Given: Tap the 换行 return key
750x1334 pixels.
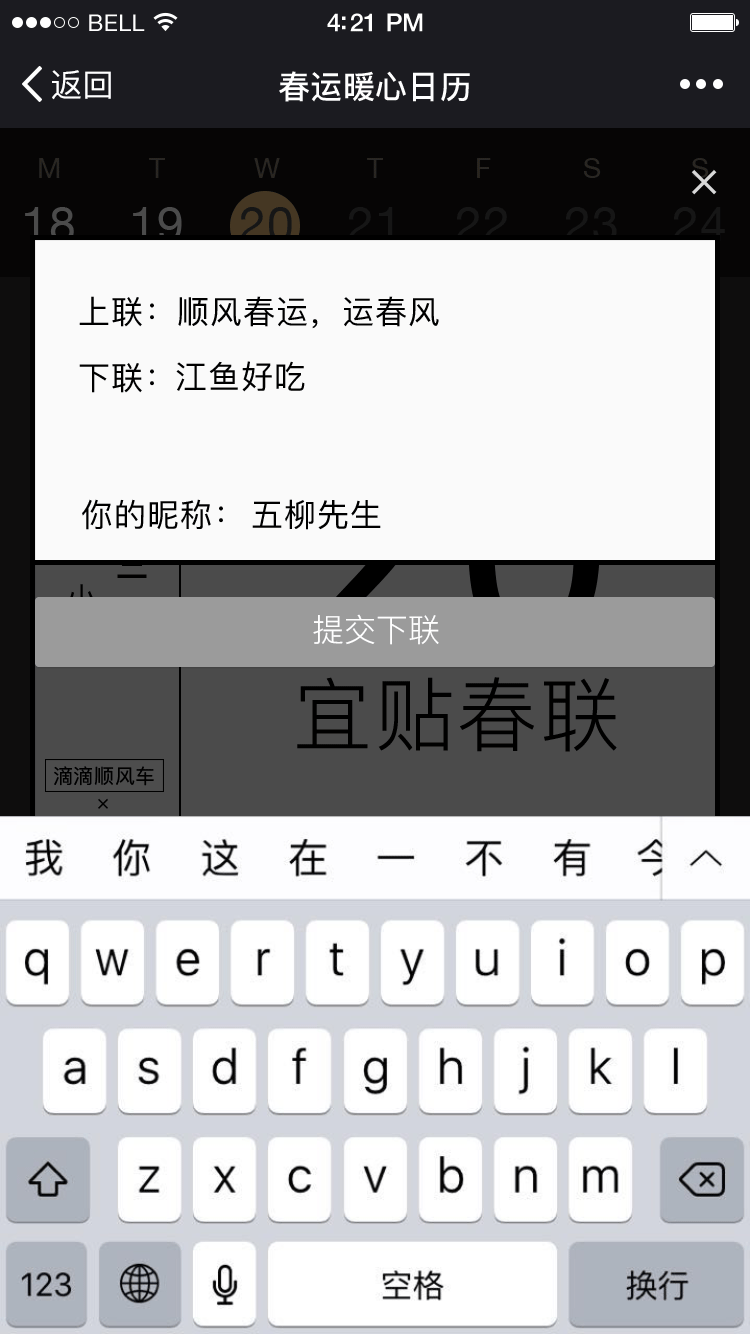Looking at the screenshot, I should 656,1285.
